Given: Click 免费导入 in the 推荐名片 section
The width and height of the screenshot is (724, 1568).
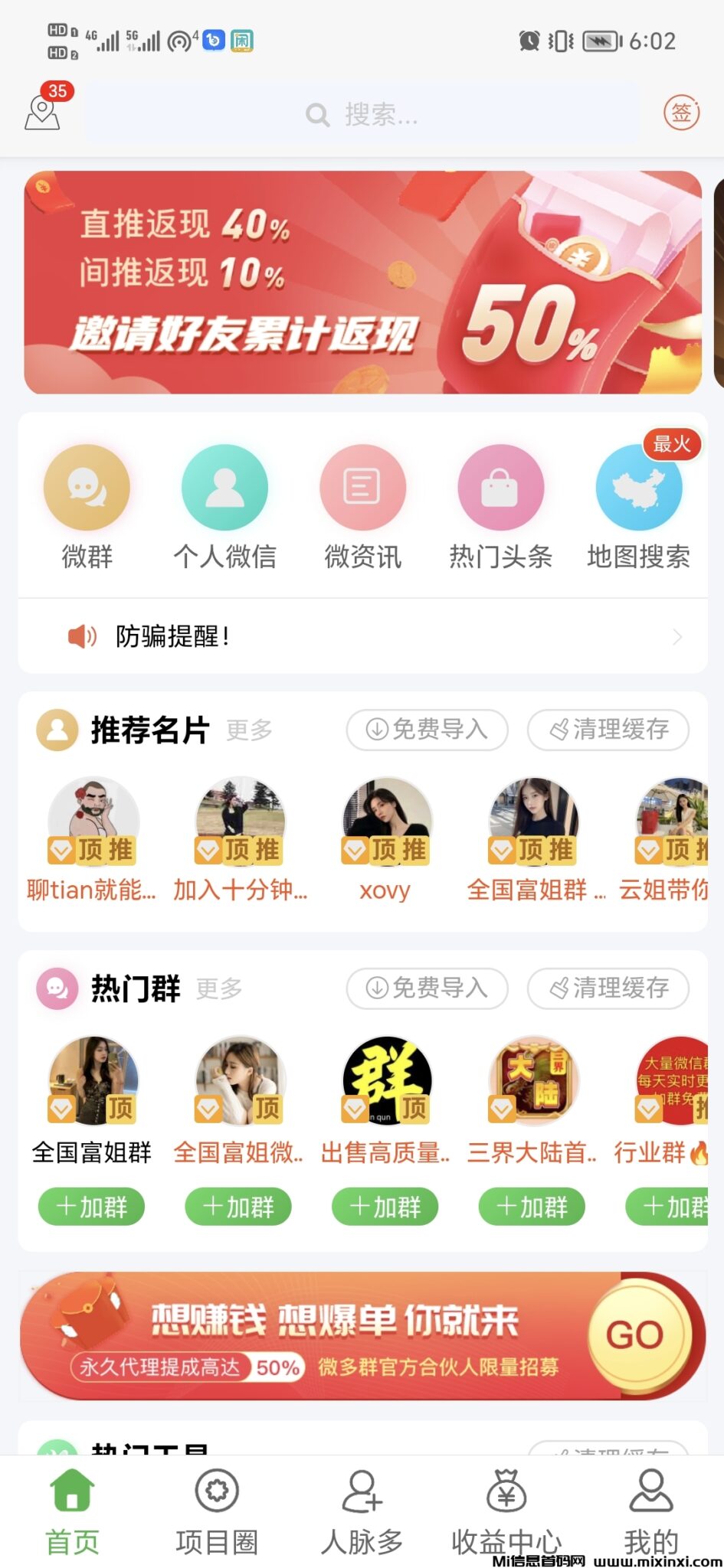Looking at the screenshot, I should coord(427,730).
